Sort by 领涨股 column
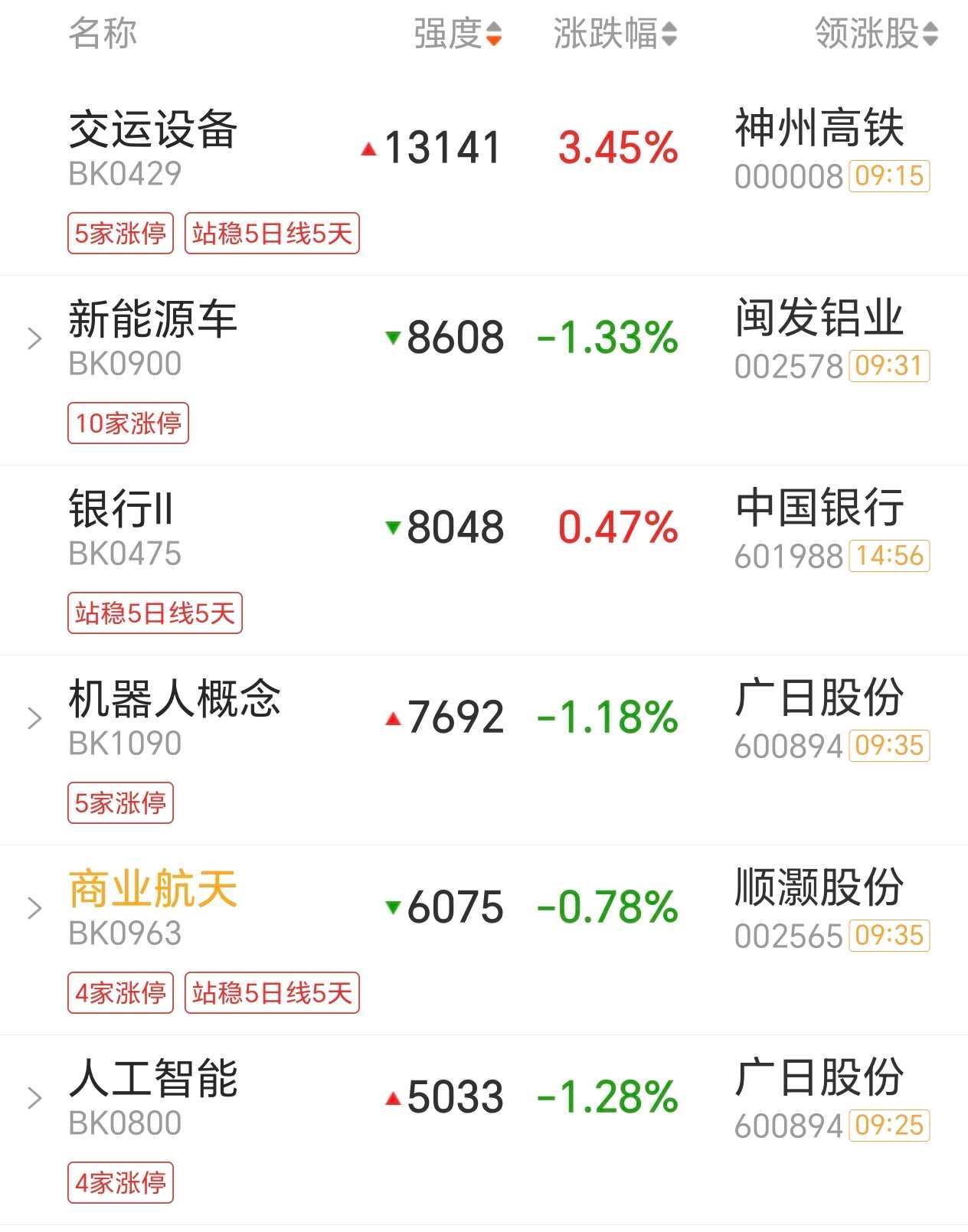This screenshot has height=1232, width=968. click(x=875, y=34)
